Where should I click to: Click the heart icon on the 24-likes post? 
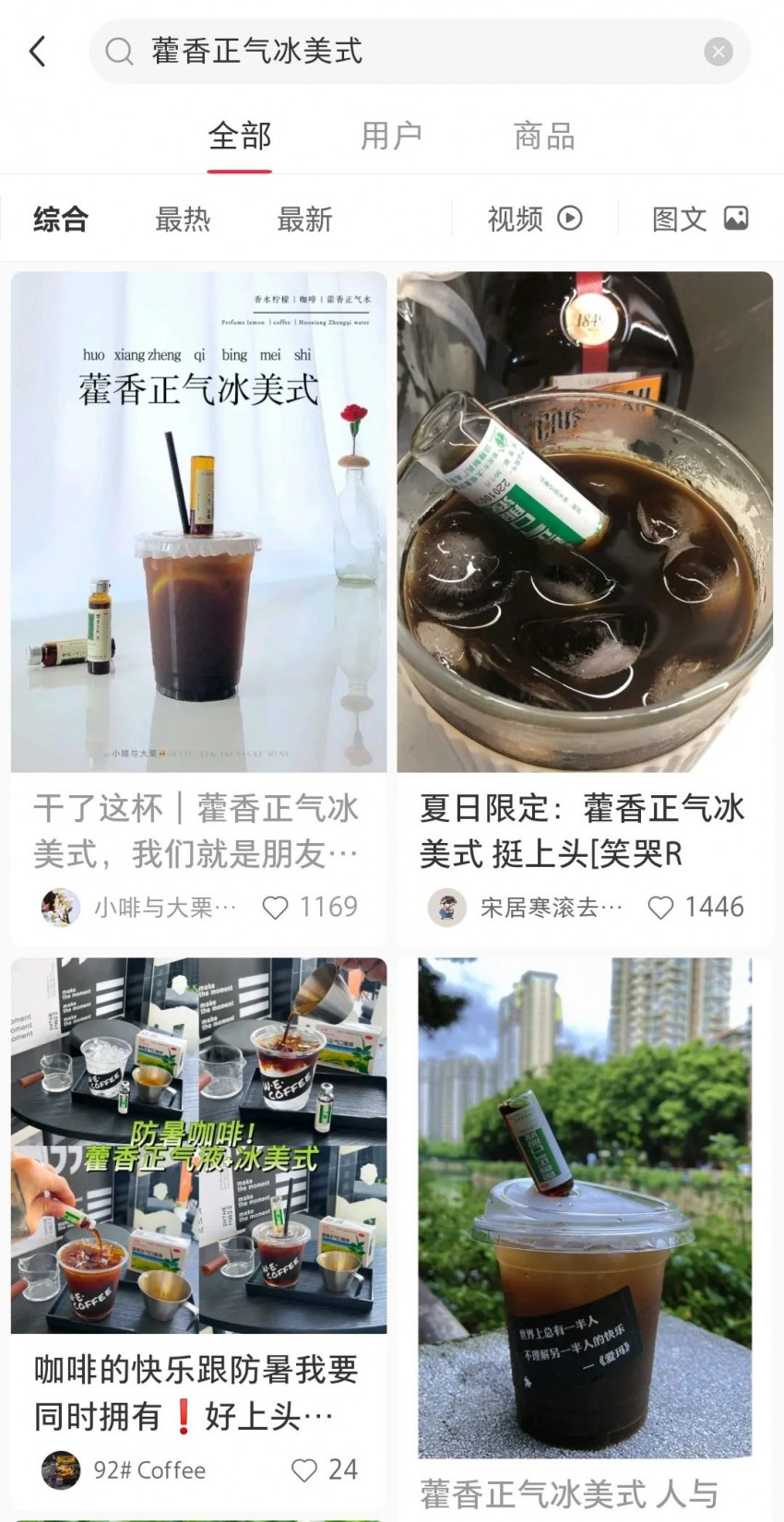click(x=303, y=1469)
